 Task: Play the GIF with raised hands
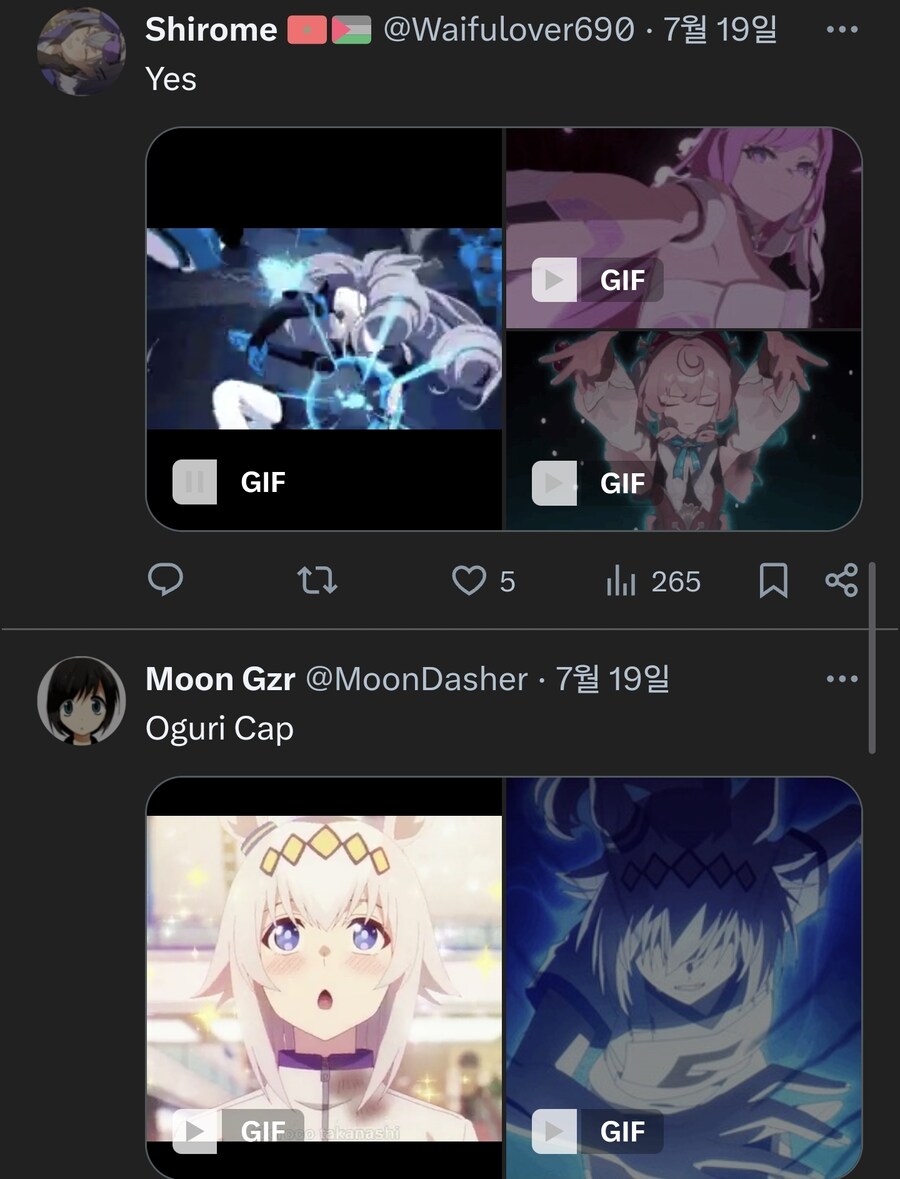click(x=554, y=483)
